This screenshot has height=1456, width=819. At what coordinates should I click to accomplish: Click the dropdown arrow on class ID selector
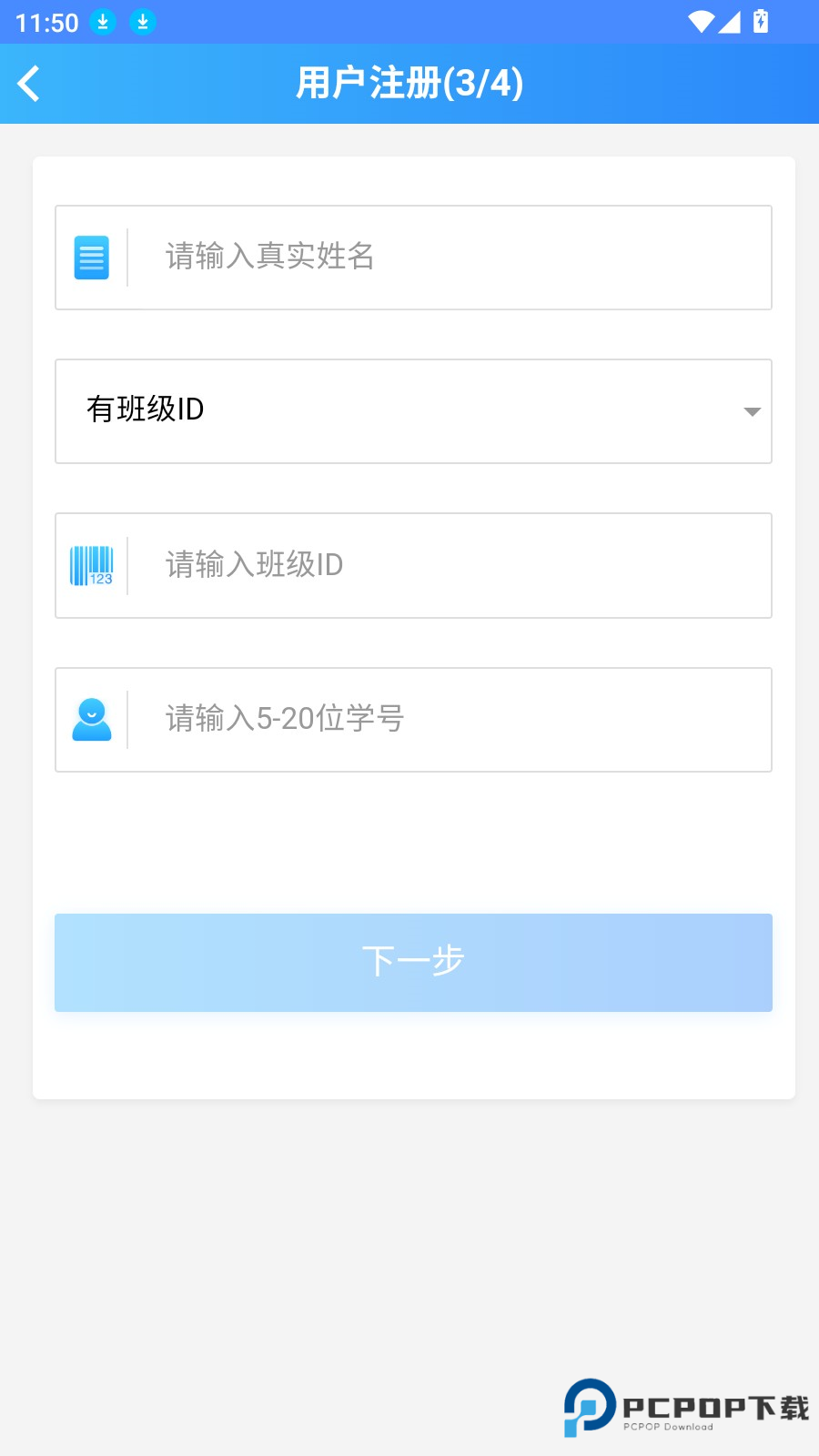click(x=750, y=411)
